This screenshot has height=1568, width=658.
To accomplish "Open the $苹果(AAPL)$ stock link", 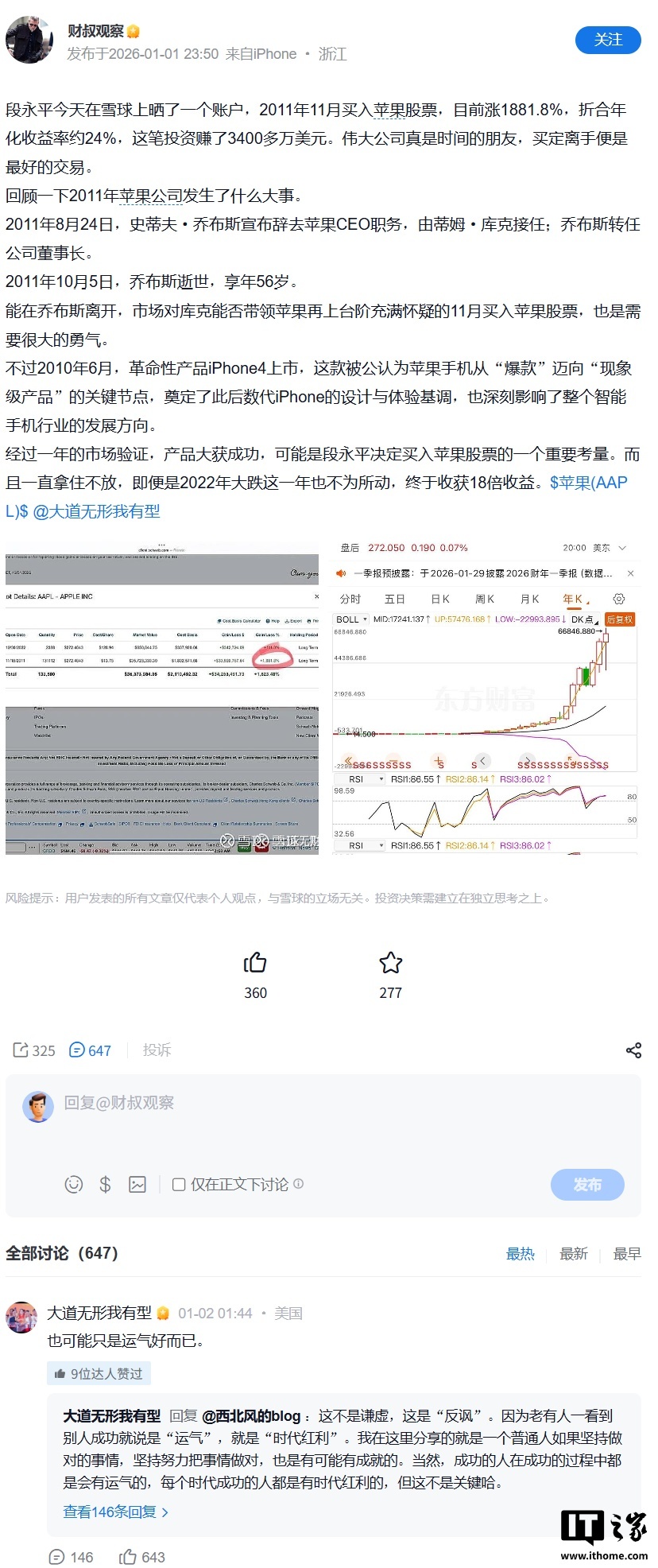I will [586, 481].
